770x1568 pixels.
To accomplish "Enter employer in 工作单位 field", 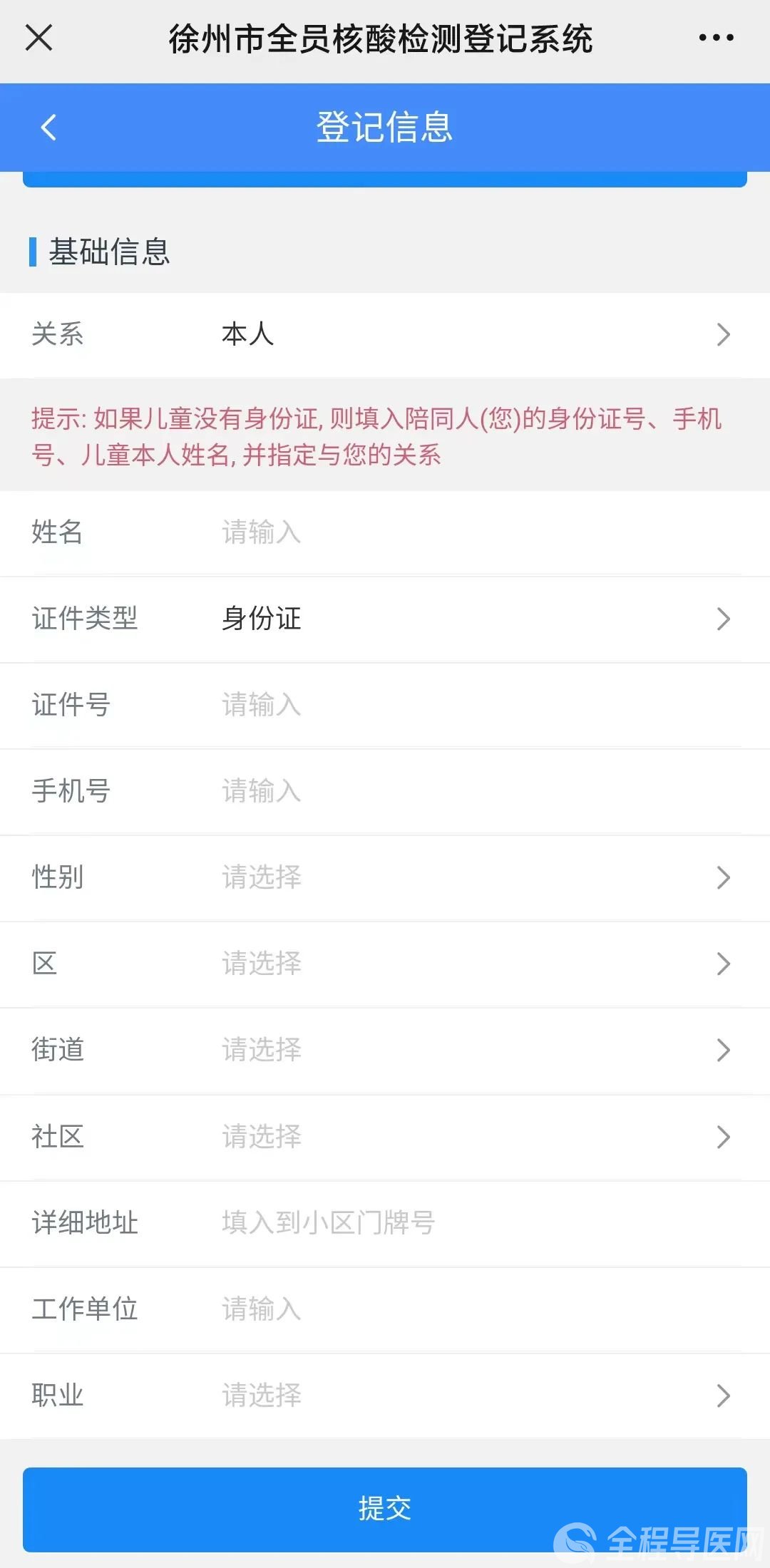I will tap(471, 1309).
